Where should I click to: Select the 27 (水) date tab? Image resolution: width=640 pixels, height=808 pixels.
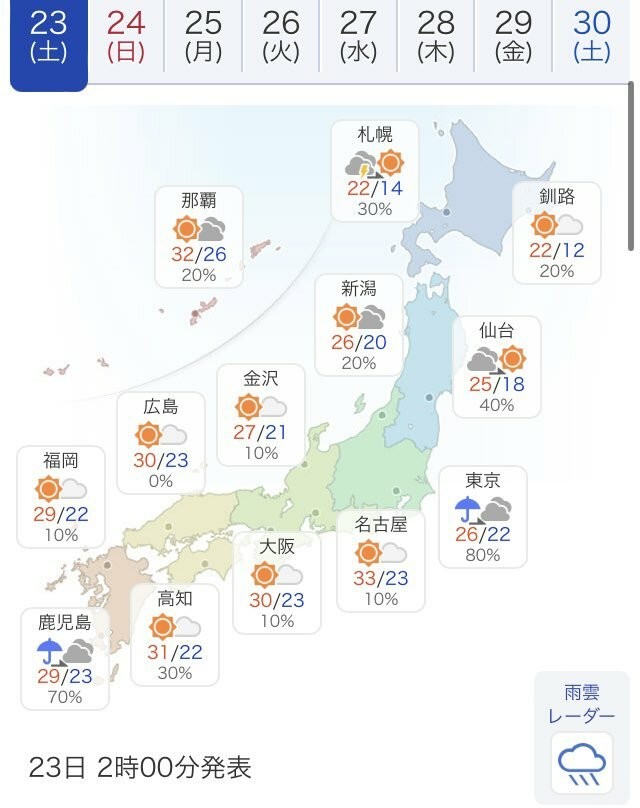pos(358,38)
